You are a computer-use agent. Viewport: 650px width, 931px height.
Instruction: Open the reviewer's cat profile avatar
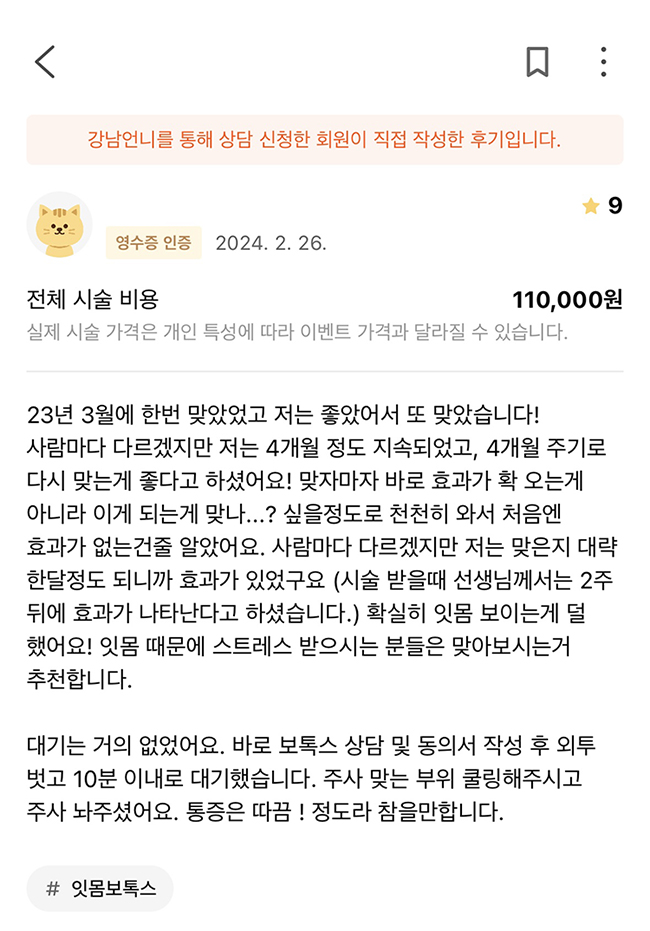click(x=59, y=225)
